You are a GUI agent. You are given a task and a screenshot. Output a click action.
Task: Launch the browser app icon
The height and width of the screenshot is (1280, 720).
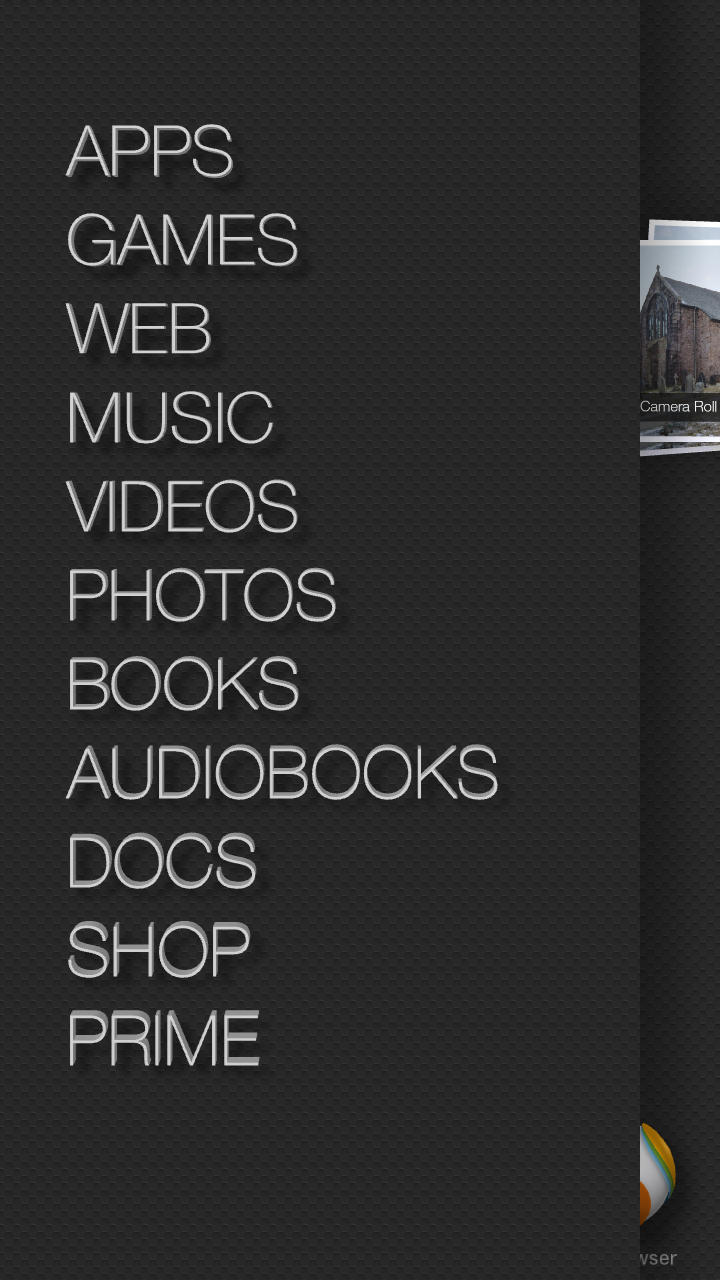[658, 1176]
